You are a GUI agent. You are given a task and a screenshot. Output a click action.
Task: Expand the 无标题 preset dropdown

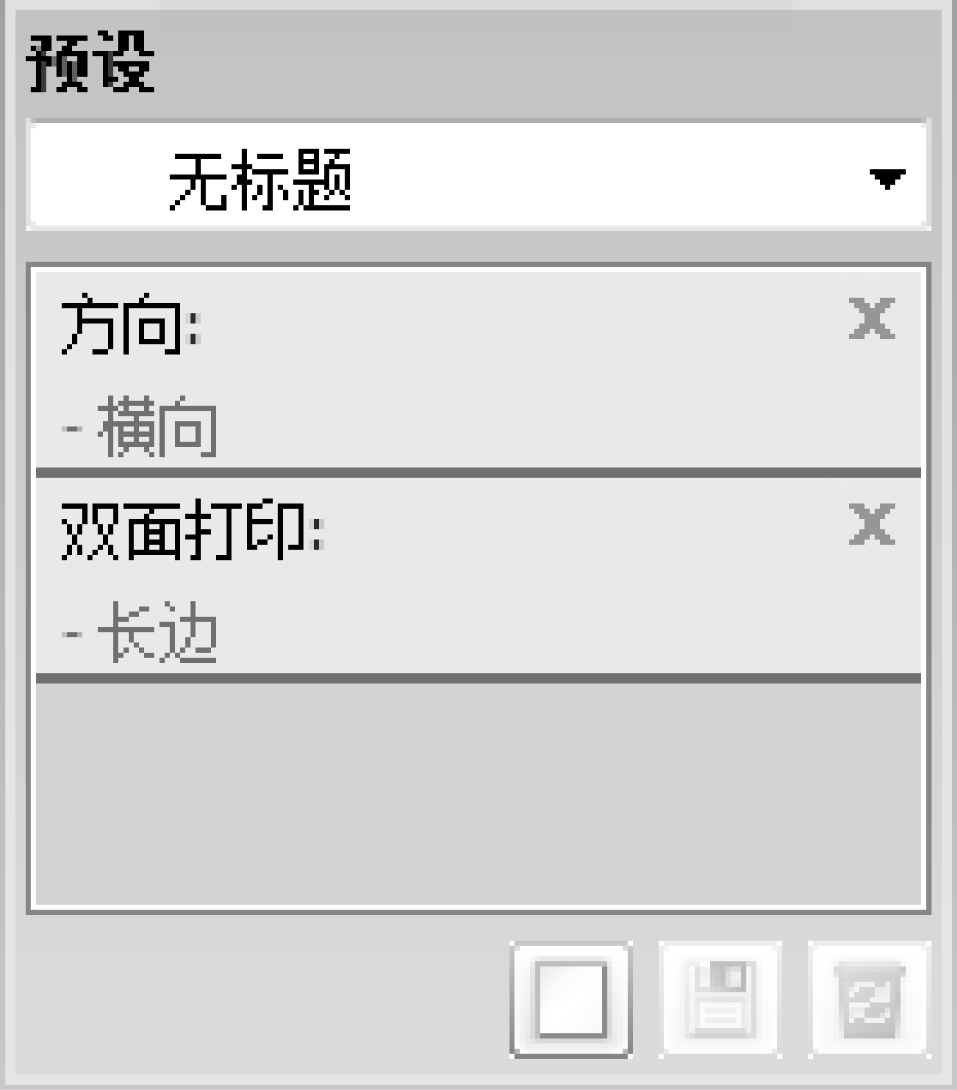pyautogui.click(x=886, y=178)
